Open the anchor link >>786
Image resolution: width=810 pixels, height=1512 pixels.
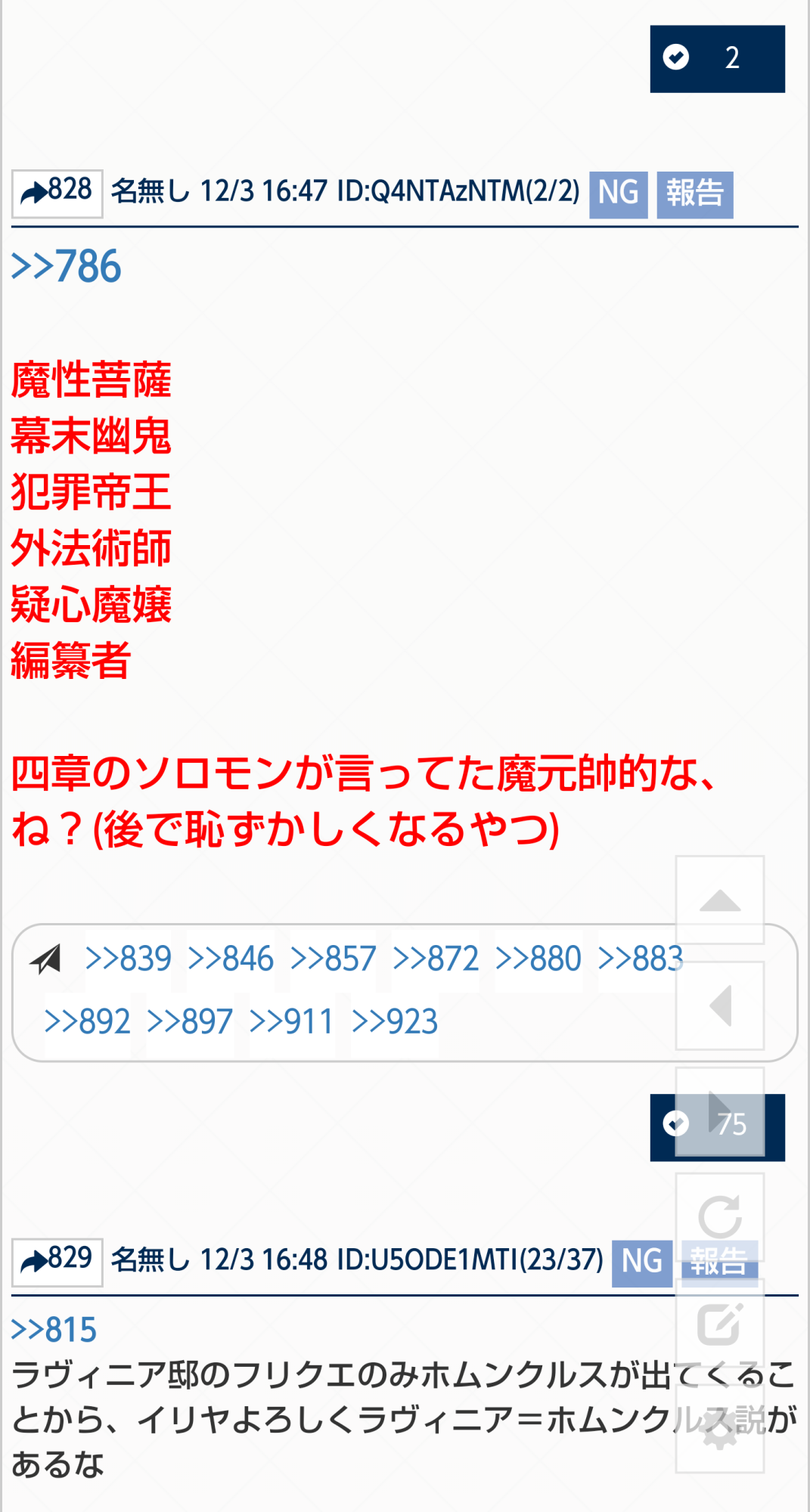pos(67,267)
